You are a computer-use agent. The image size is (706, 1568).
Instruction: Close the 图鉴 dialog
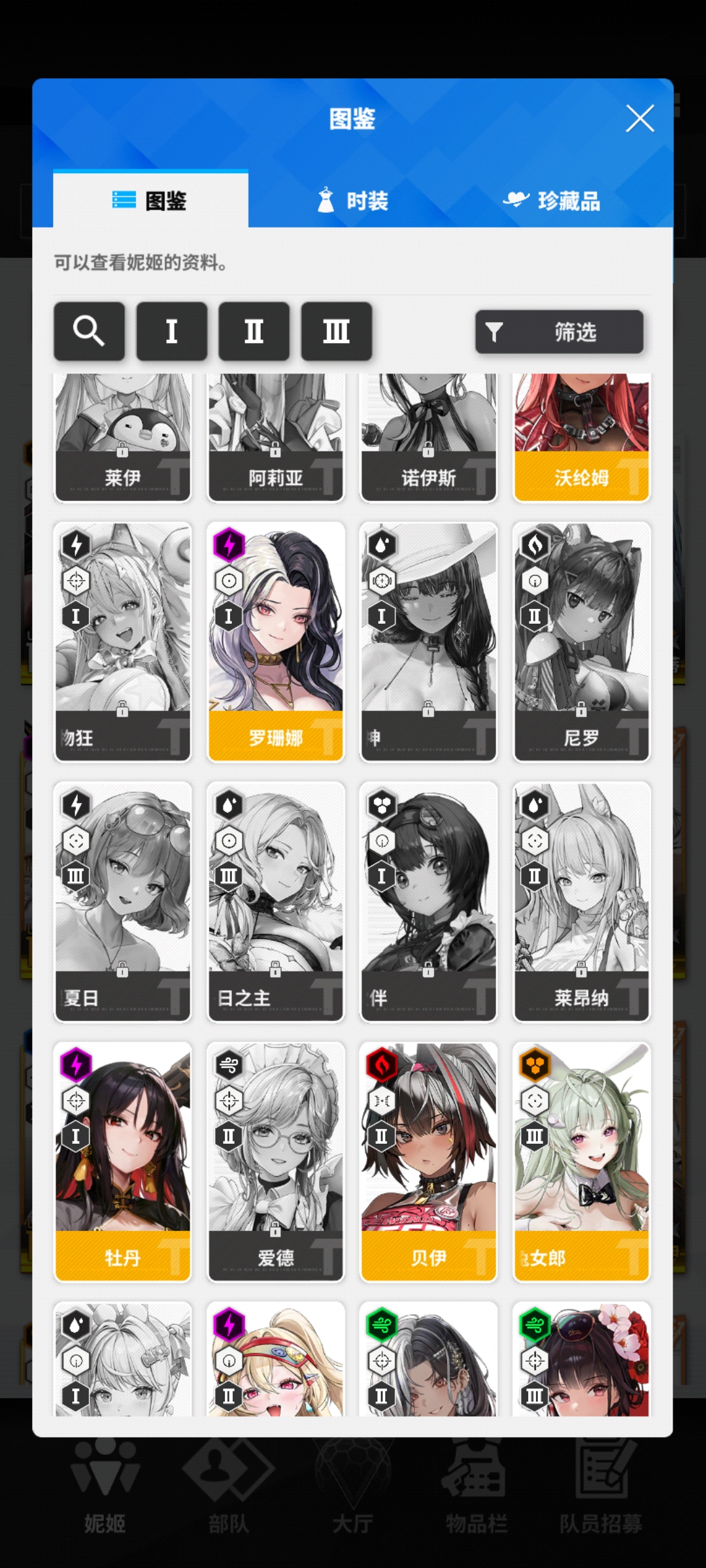pyautogui.click(x=639, y=119)
